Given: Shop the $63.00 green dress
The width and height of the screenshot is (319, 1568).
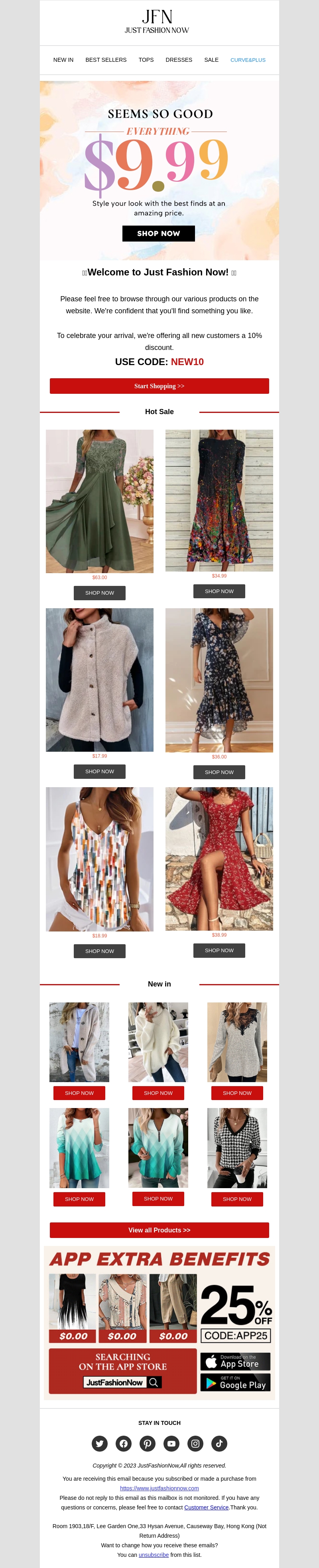Looking at the screenshot, I should (x=100, y=593).
